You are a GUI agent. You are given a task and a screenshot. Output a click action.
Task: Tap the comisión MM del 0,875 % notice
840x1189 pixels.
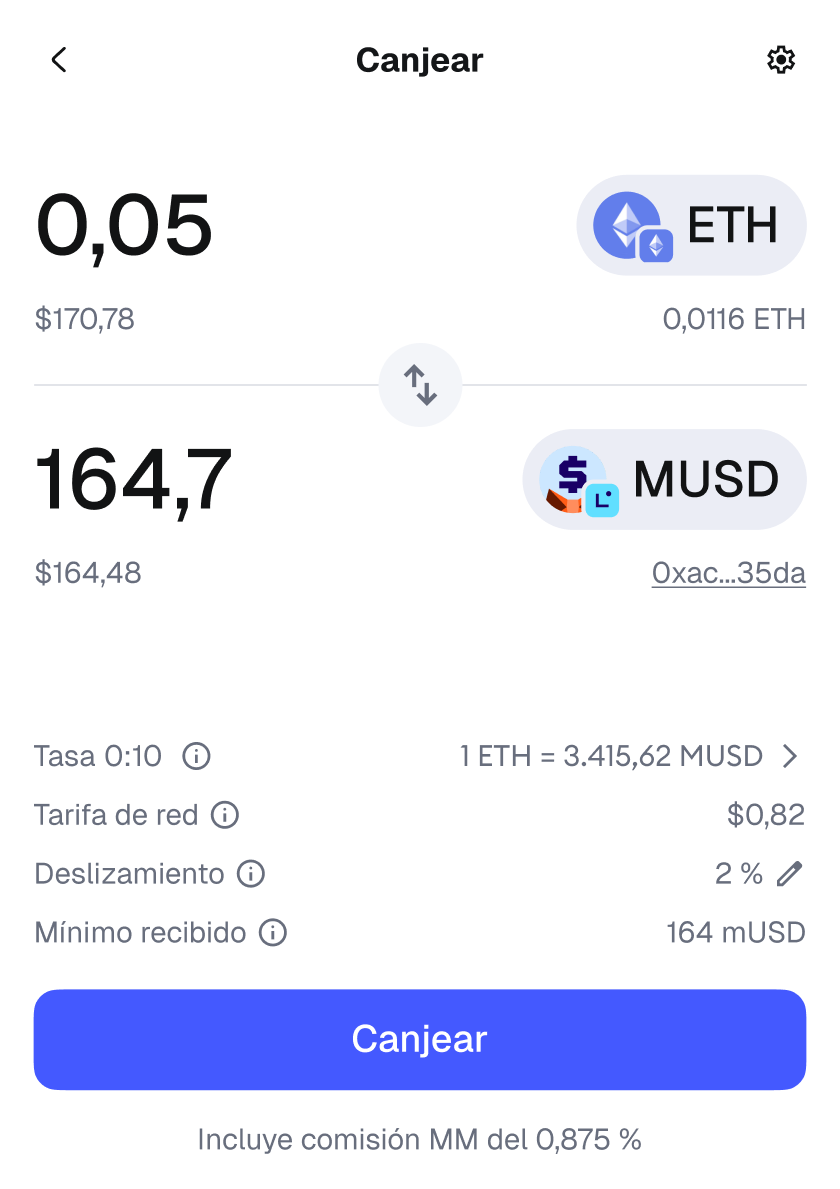pyautogui.click(x=420, y=1139)
